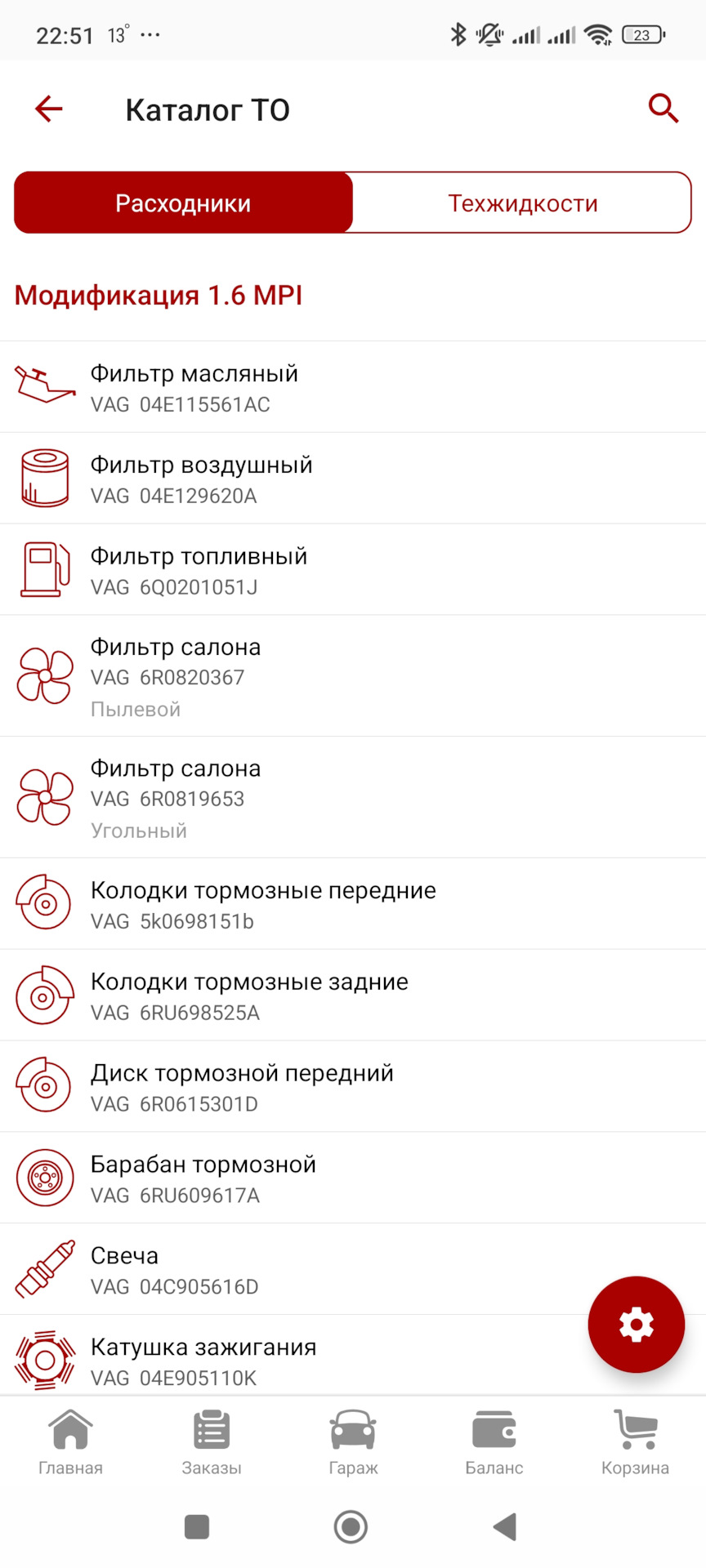706x1568 pixels.
Task: Go back using the red arrow
Action: click(x=49, y=109)
